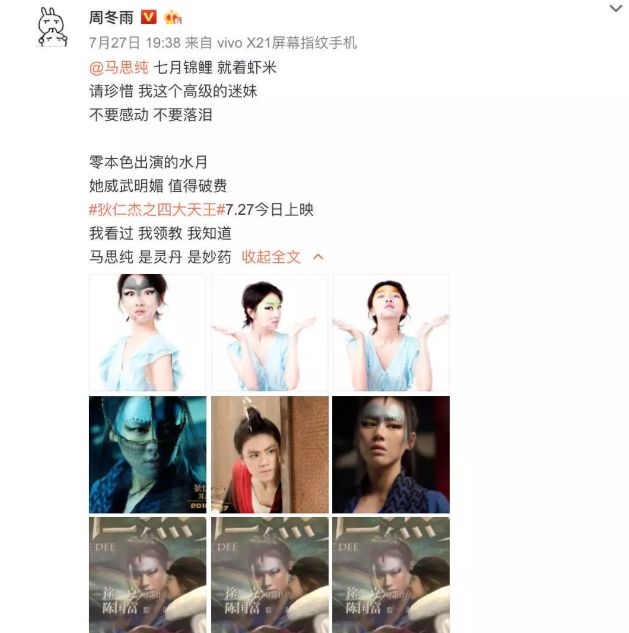This screenshot has width=629, height=633.
Task: Open the blue dress photo with gold headband
Action: coord(390,332)
